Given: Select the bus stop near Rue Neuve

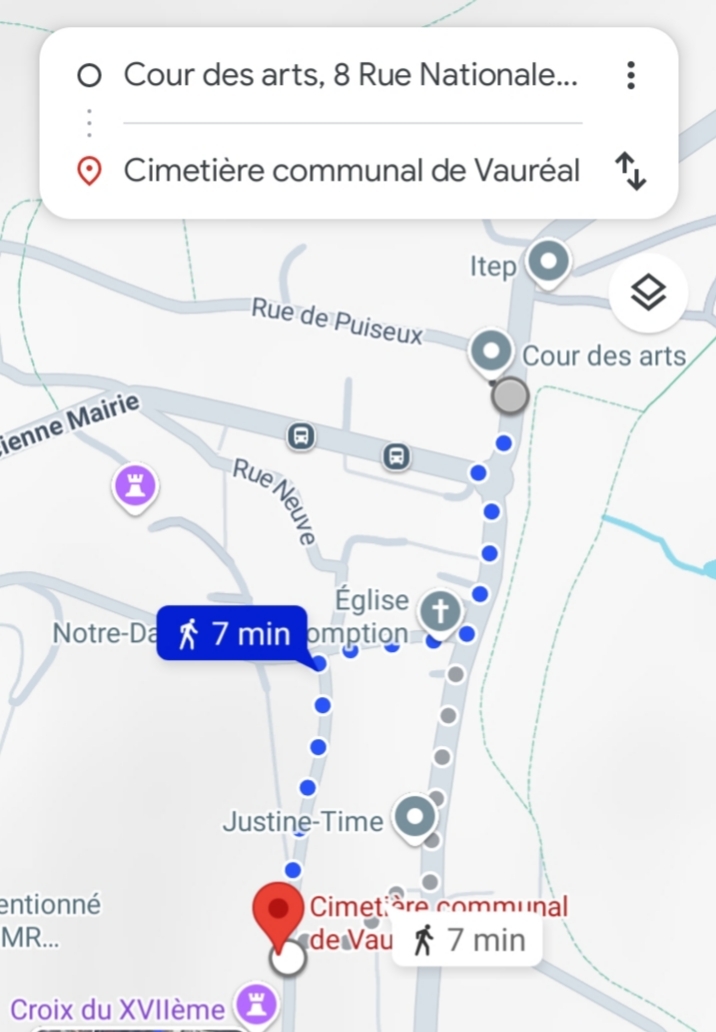Looking at the screenshot, I should (300, 437).
